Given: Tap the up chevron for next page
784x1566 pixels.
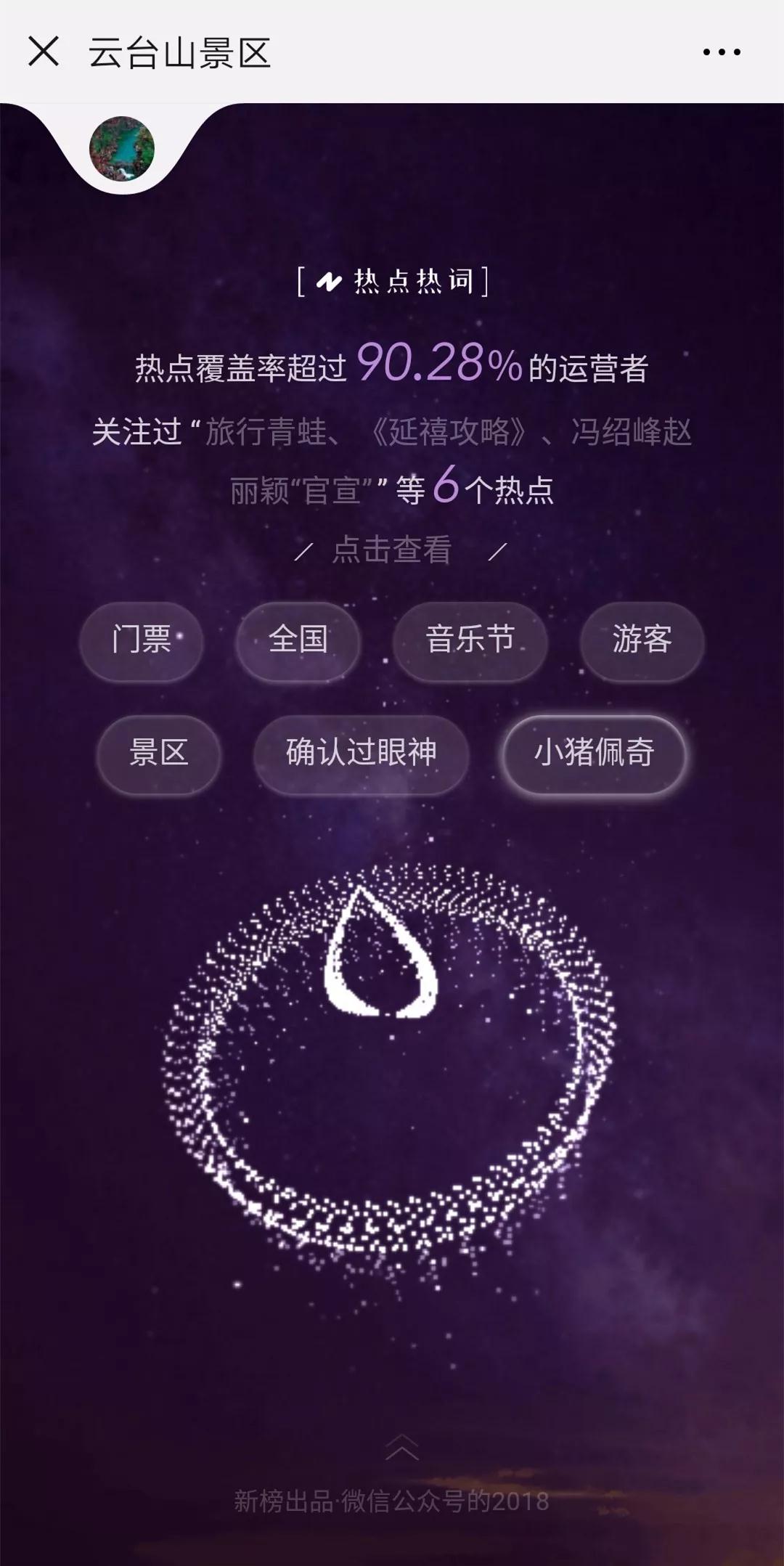Looking at the screenshot, I should coord(401,1446).
